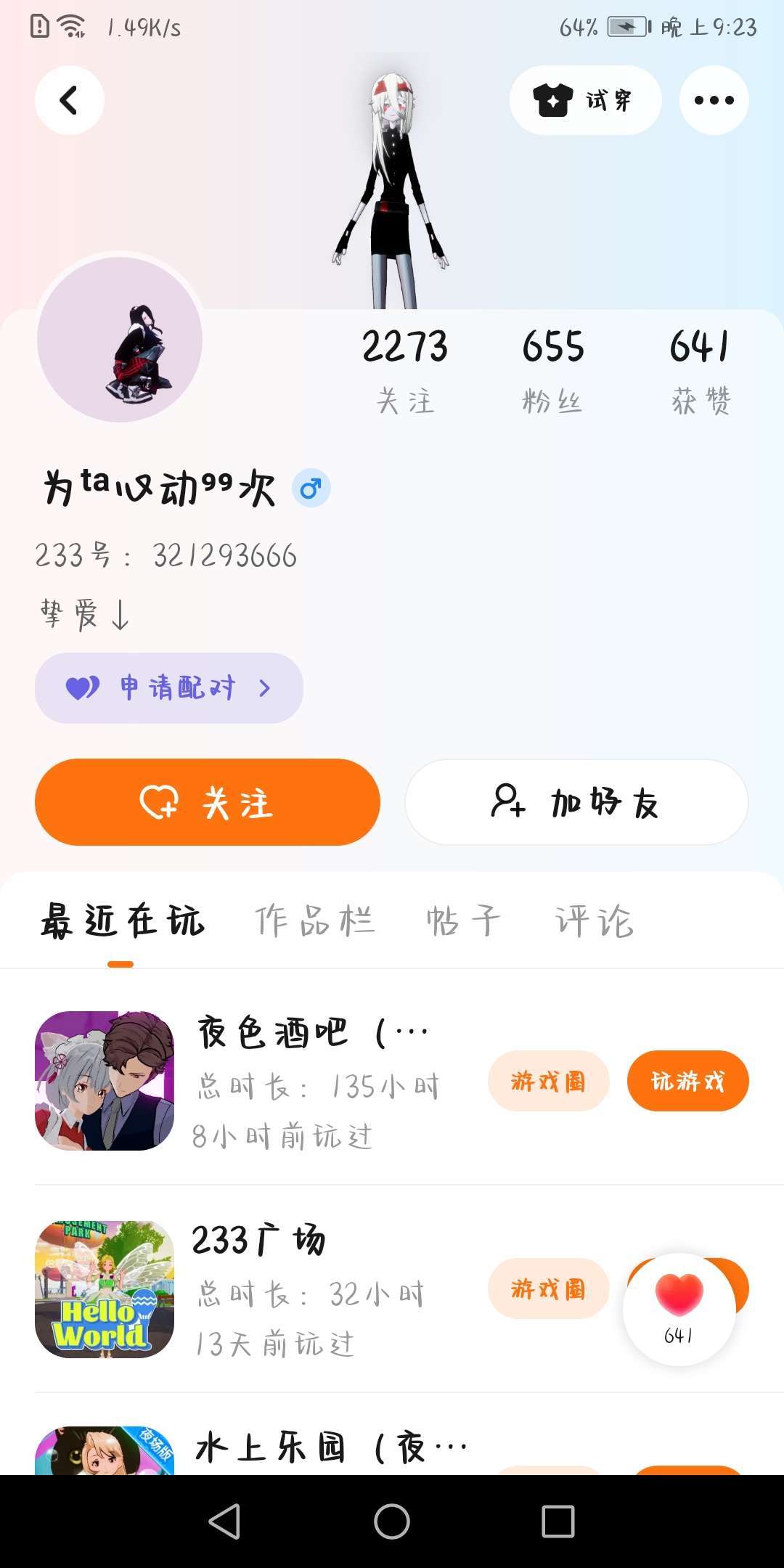Switch to the 作品栏 tab
784x1568 pixels.
(x=314, y=921)
